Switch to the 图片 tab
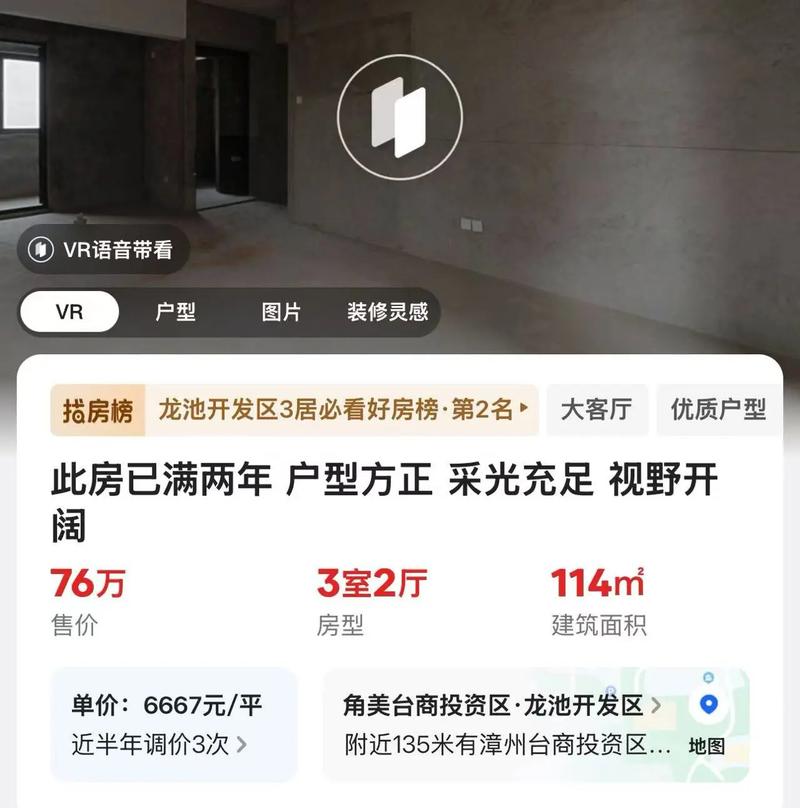The height and width of the screenshot is (808, 800). pos(281,312)
